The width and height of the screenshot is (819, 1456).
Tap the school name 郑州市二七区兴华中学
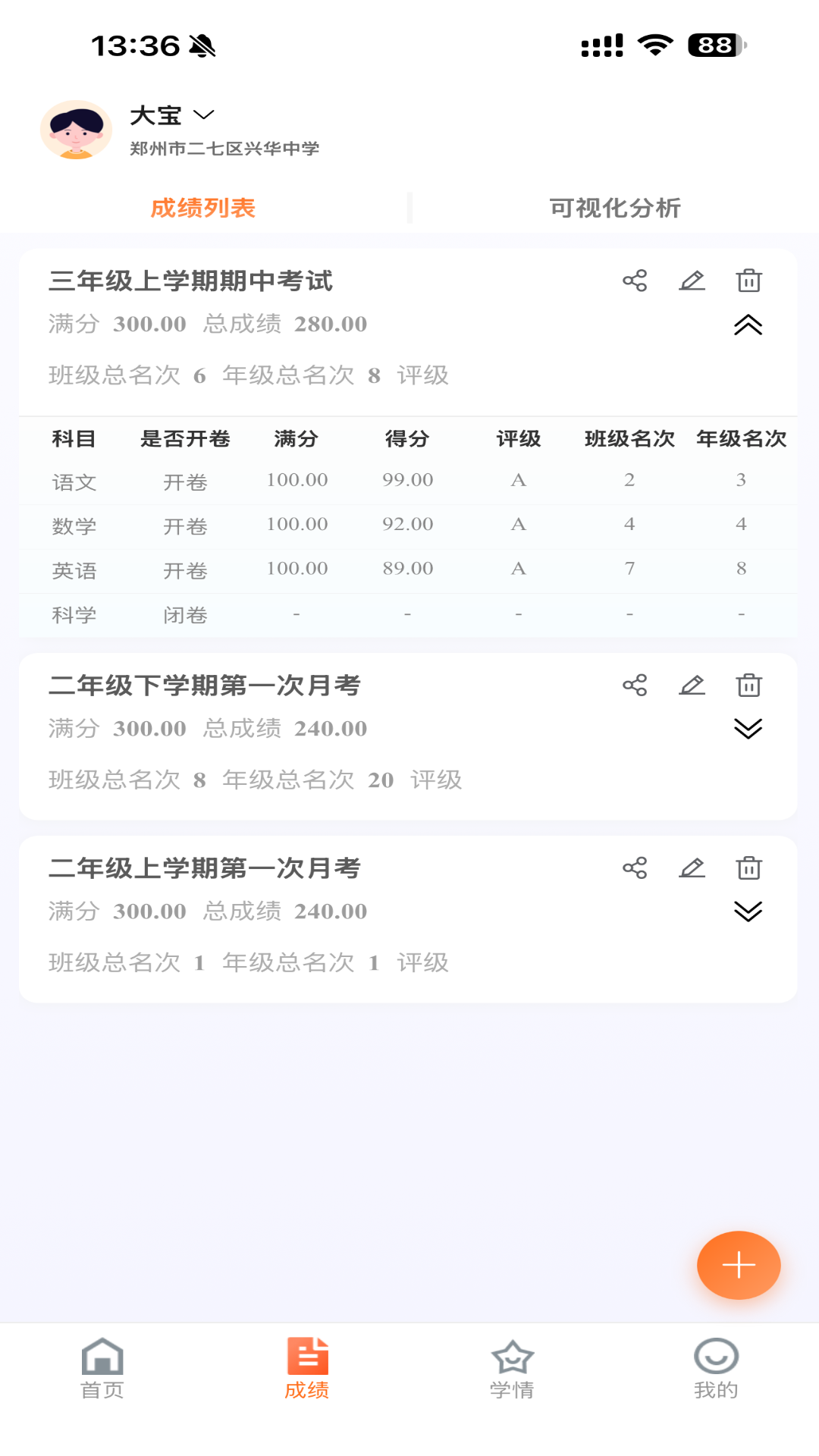(x=225, y=148)
